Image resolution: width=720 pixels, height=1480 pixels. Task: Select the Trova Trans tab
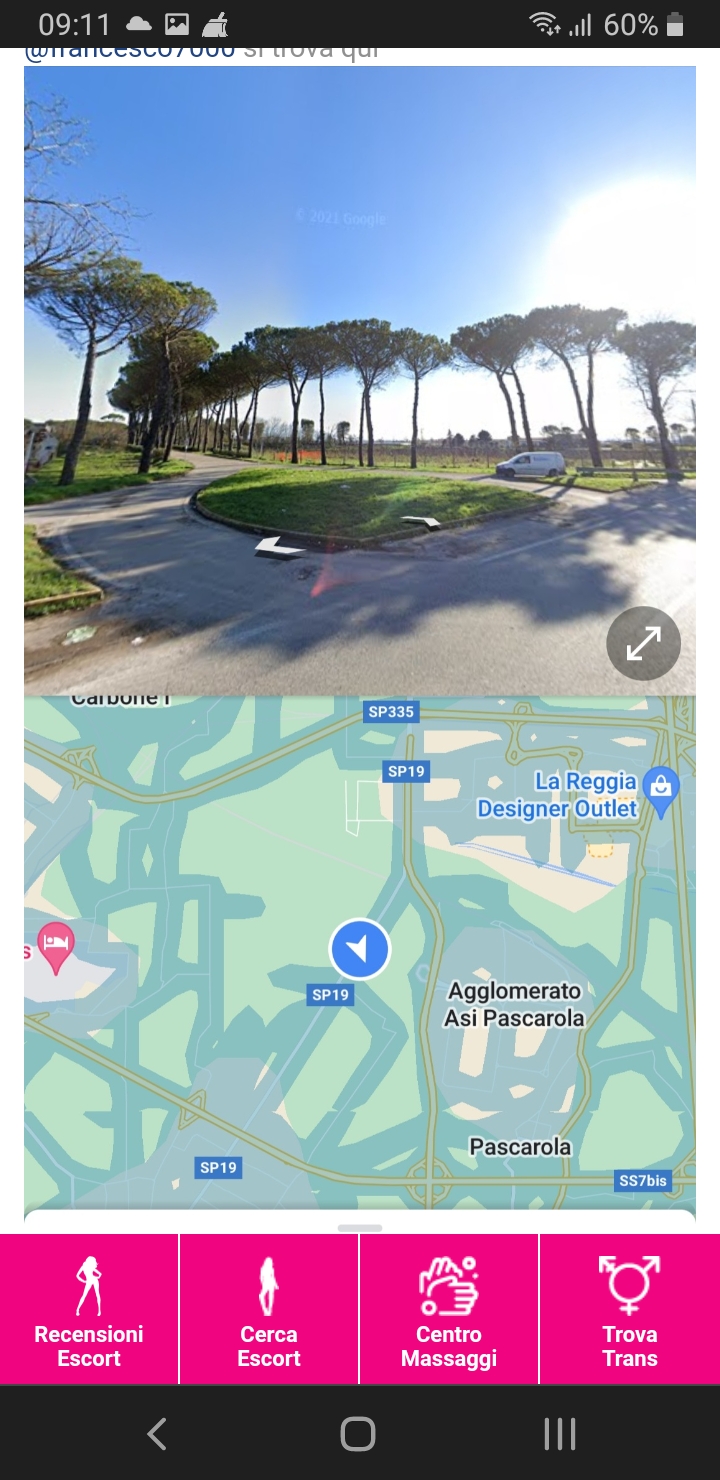[630, 1310]
